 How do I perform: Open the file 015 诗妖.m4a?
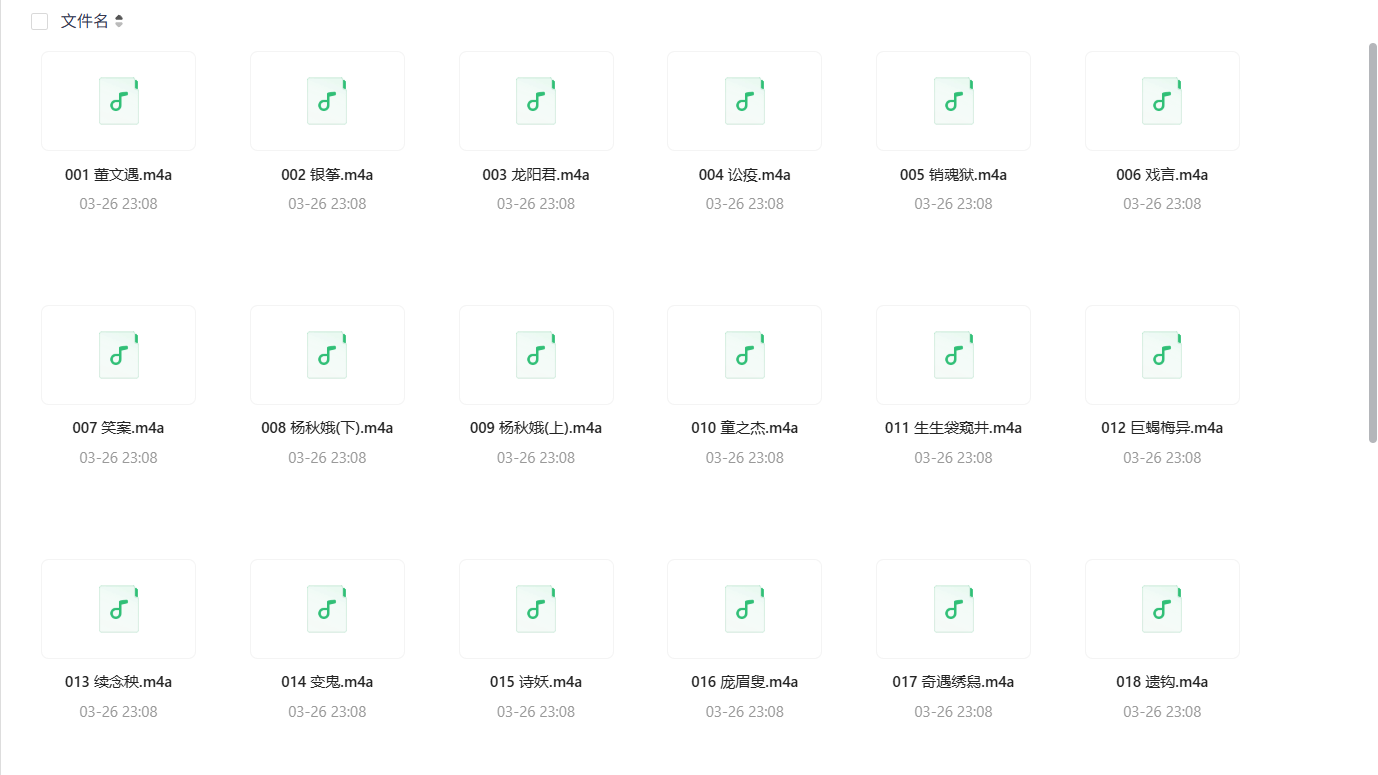tap(536, 609)
